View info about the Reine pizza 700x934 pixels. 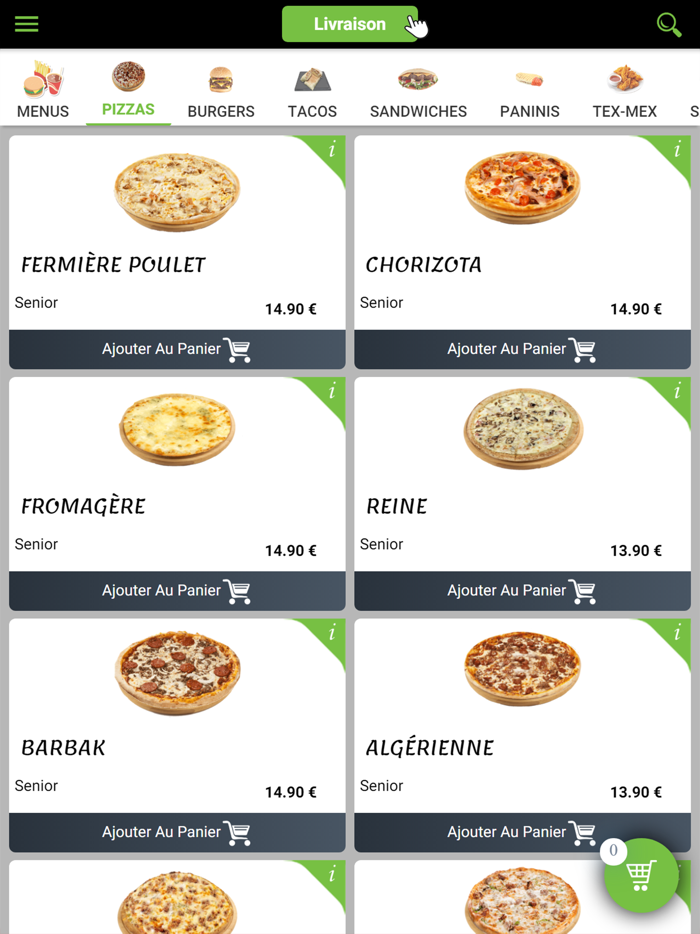(x=677, y=392)
